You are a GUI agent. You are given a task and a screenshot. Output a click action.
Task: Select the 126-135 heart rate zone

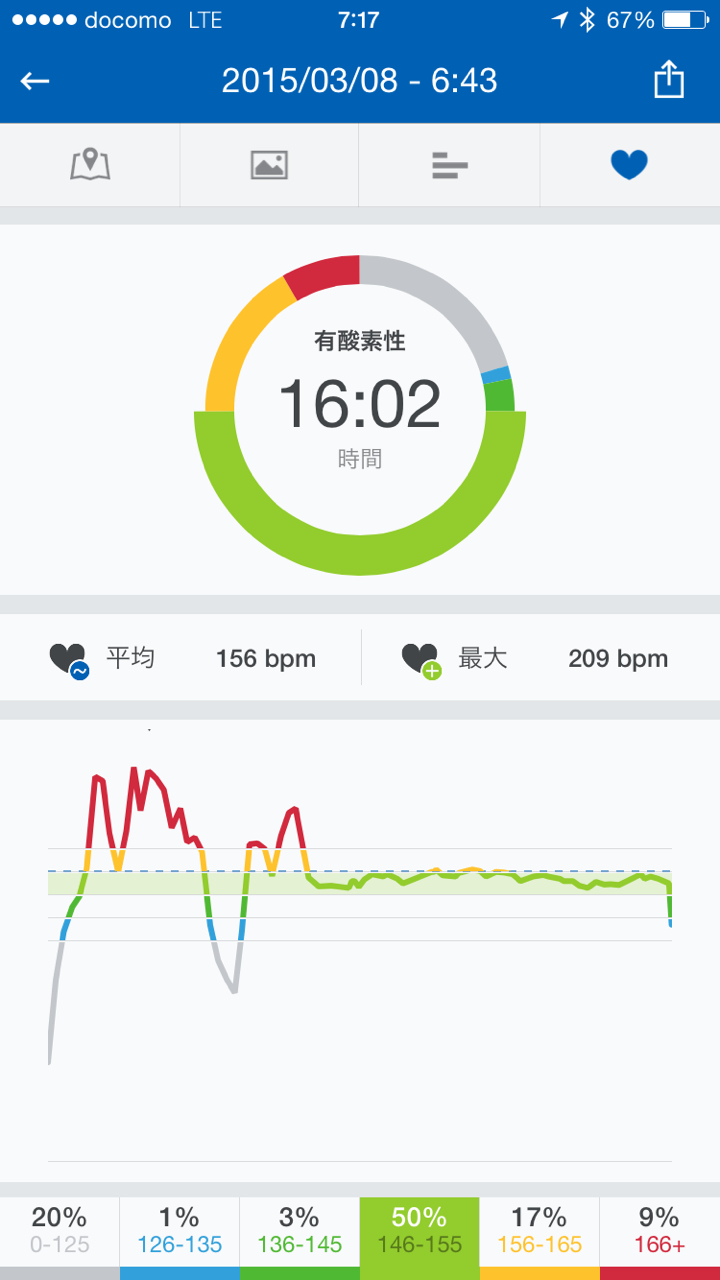pos(180,1232)
